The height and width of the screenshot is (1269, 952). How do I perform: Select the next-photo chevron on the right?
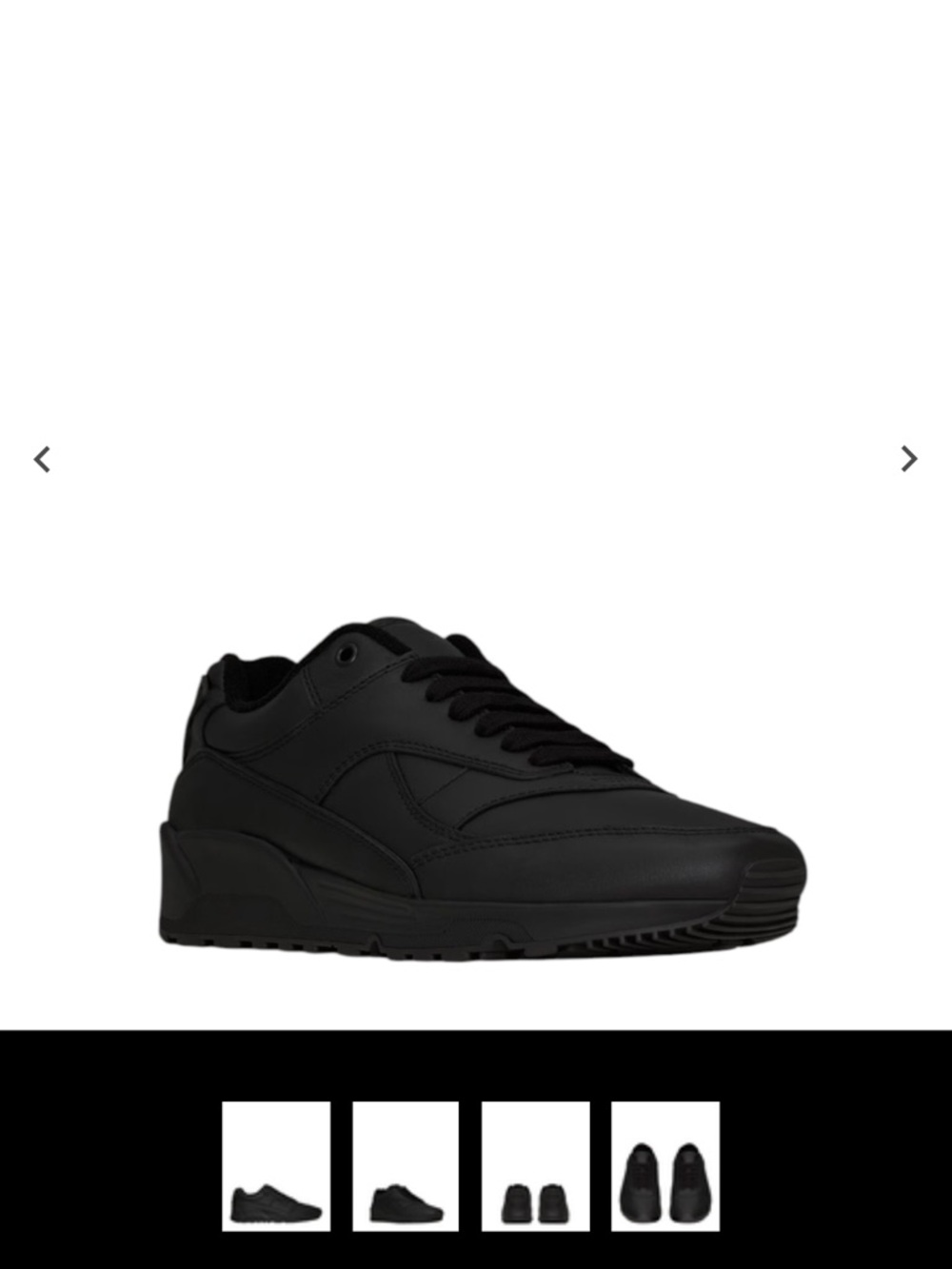tap(908, 460)
